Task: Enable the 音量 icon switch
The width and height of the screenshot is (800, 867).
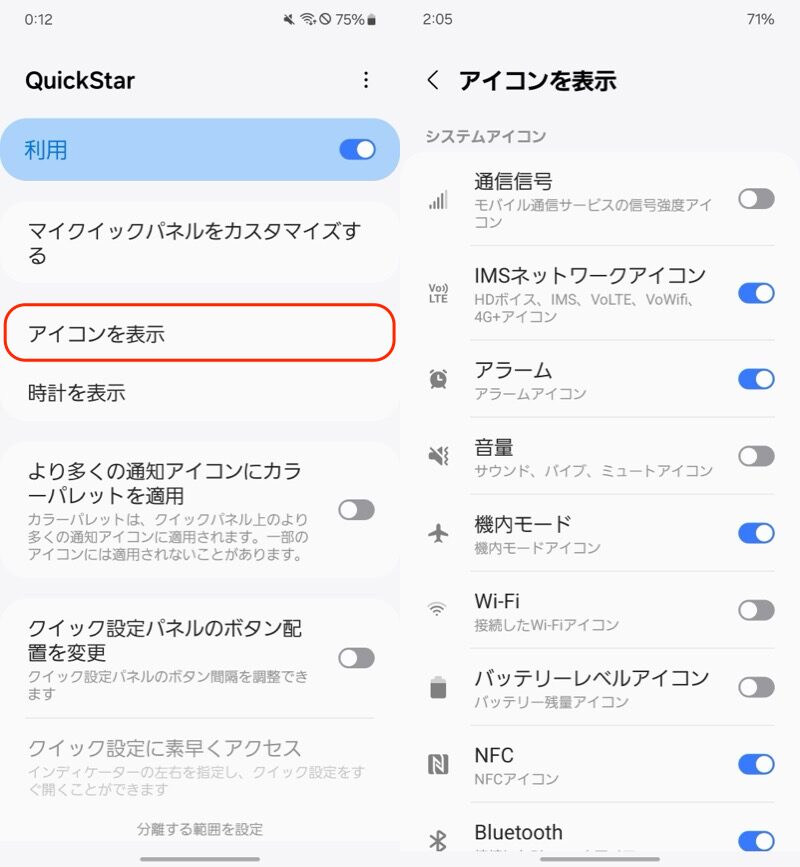Action: 756,456
